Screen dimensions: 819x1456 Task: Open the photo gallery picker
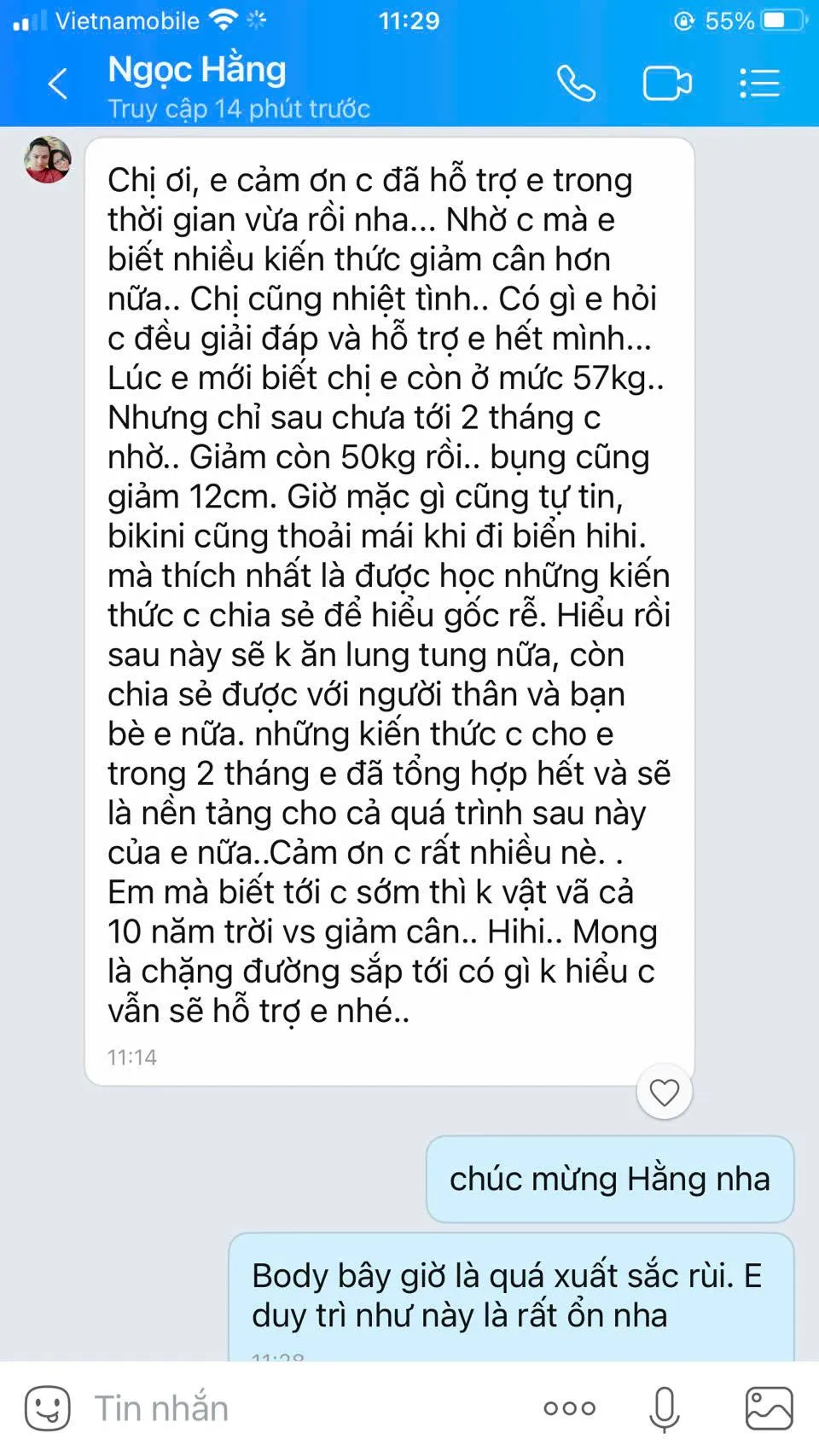point(769,1408)
